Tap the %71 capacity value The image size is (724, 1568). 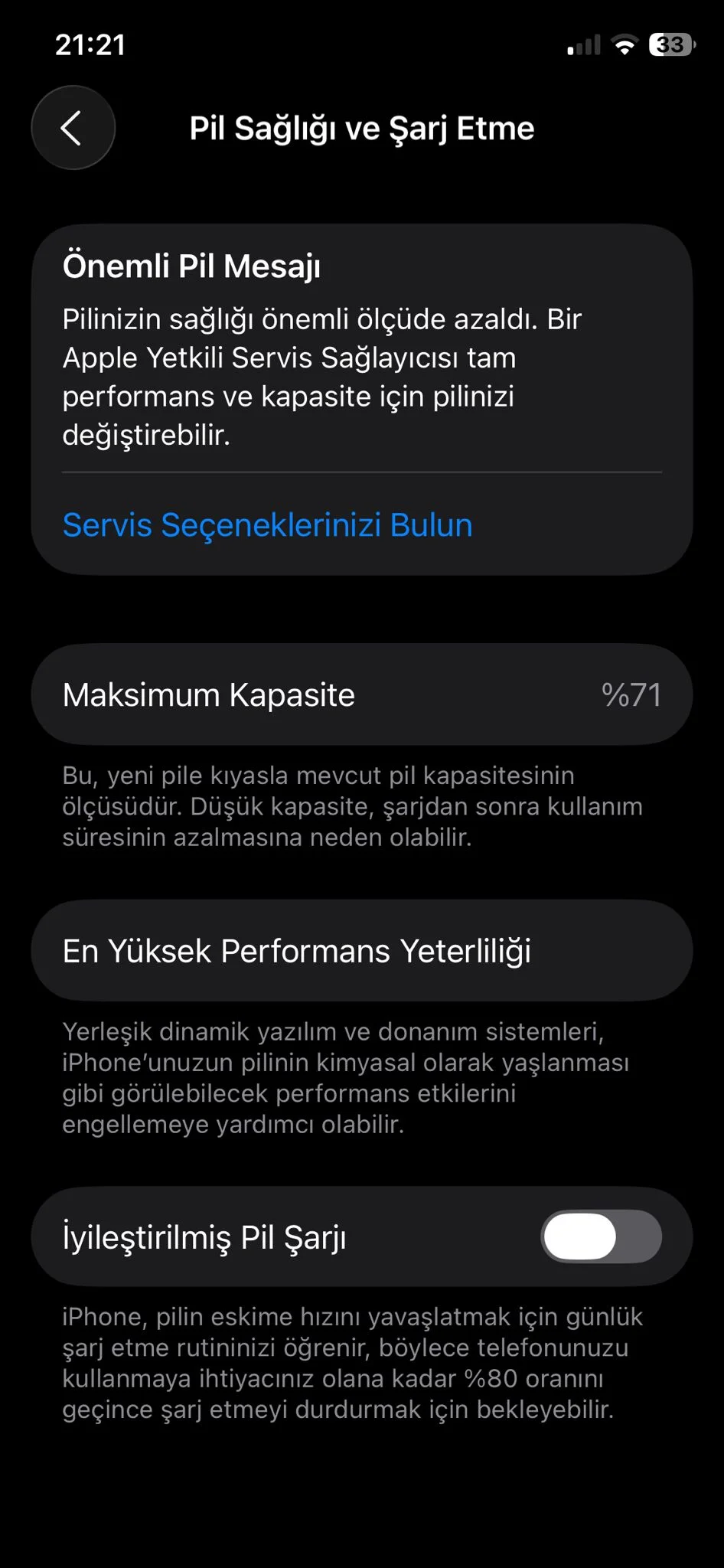tap(632, 694)
